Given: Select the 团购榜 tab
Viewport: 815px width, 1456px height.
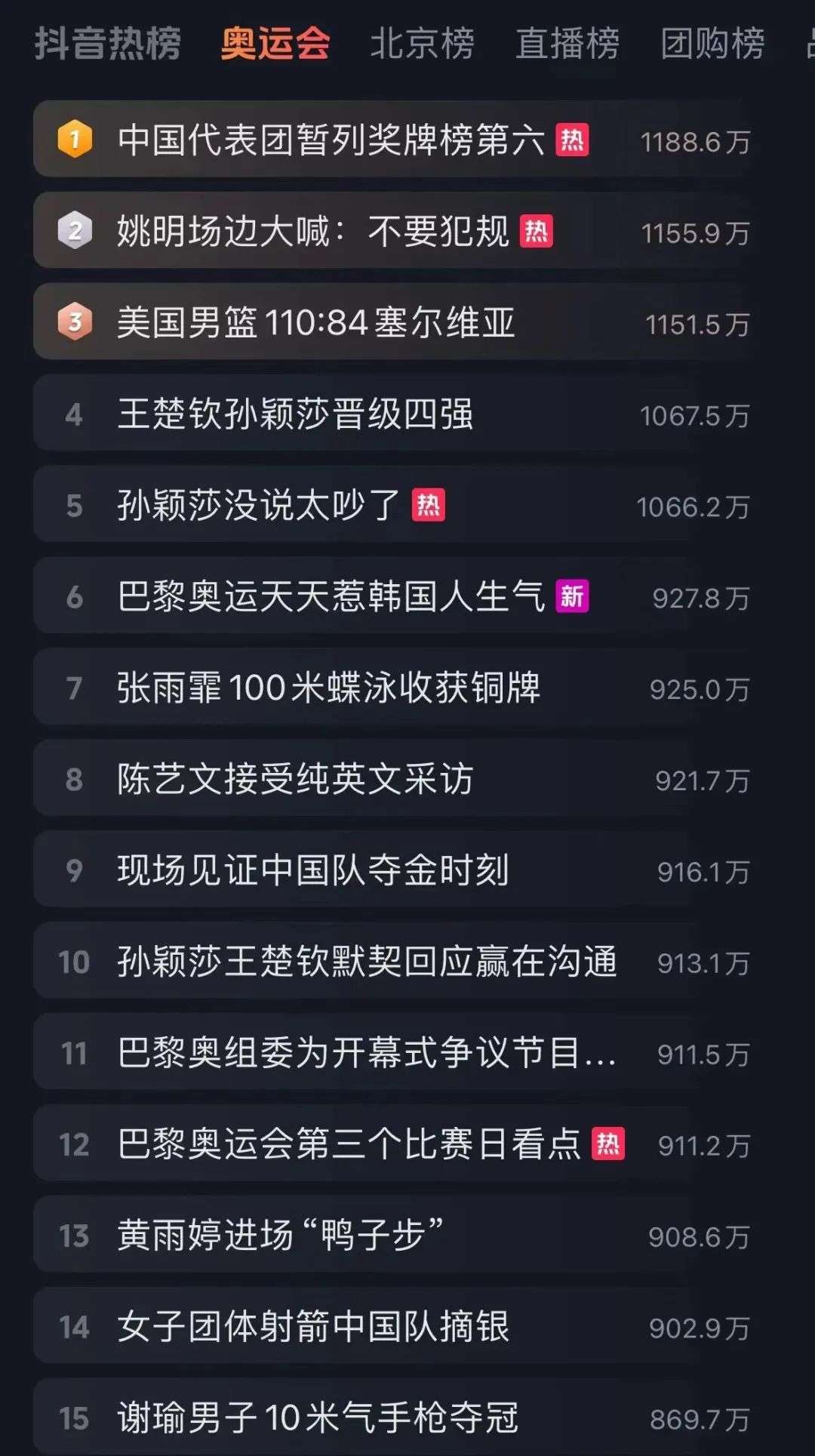Looking at the screenshot, I should [712, 44].
